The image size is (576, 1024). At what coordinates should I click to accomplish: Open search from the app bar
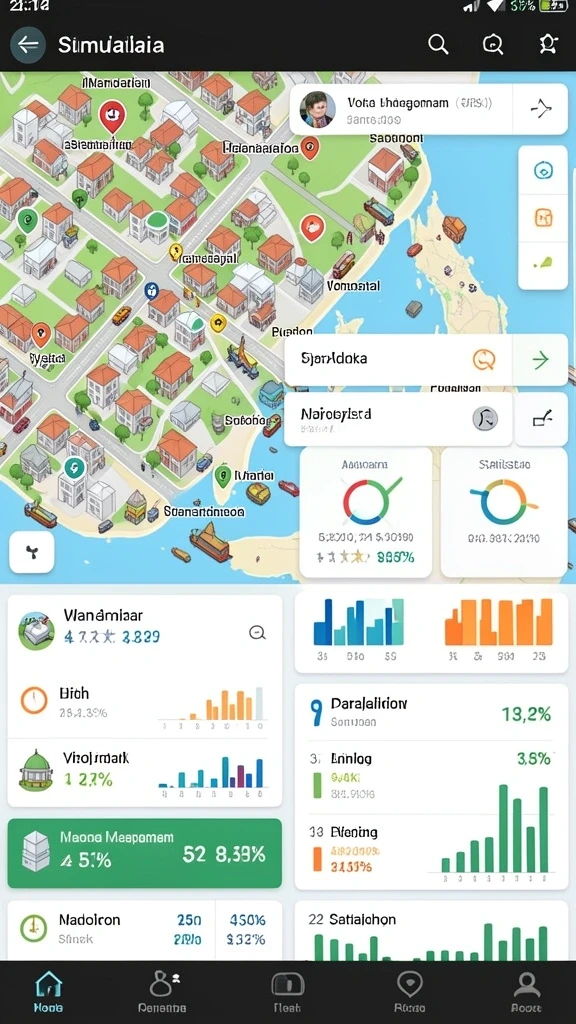tap(438, 44)
